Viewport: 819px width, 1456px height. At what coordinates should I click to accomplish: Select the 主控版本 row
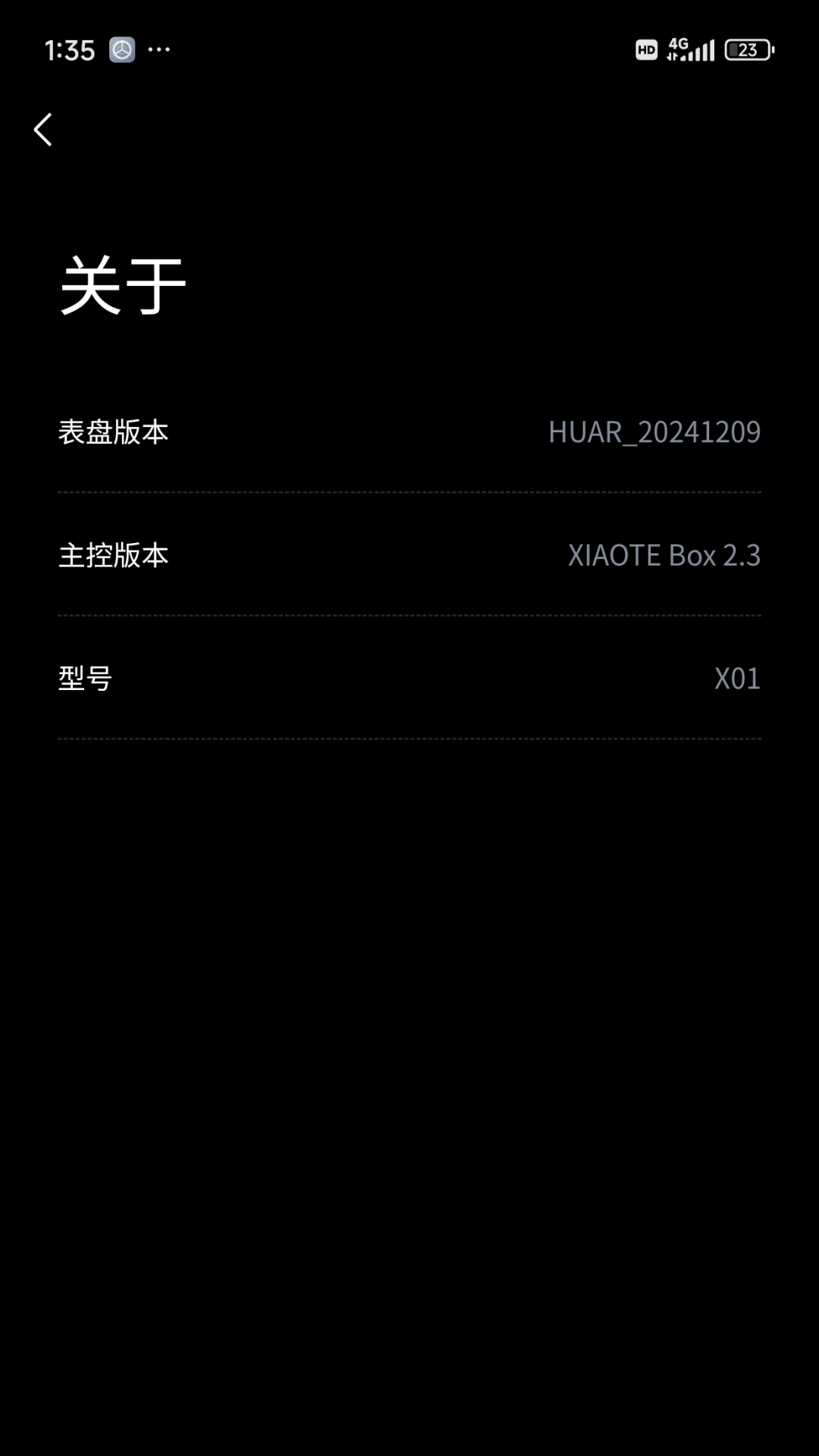point(409,556)
